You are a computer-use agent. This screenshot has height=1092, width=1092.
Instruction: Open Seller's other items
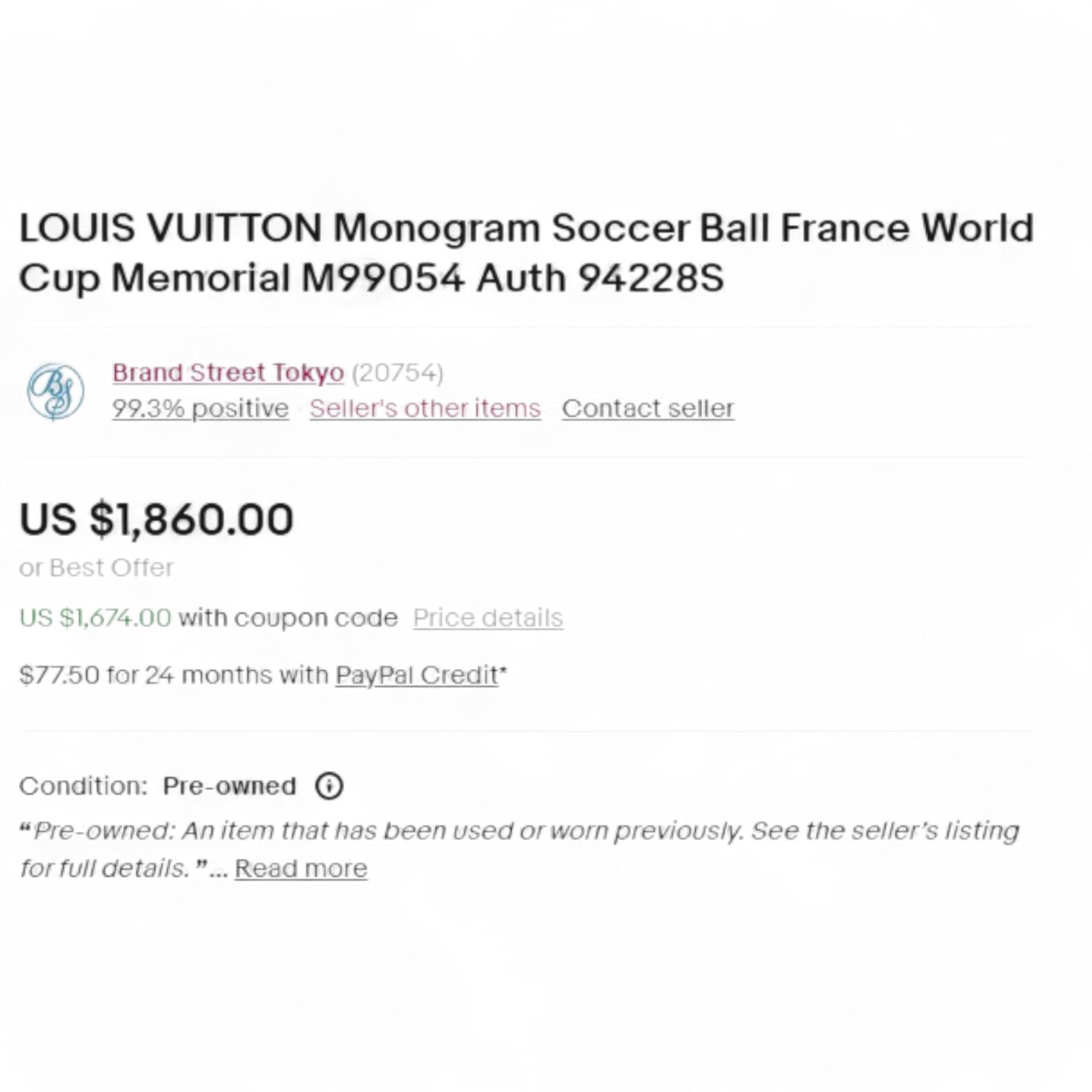click(x=425, y=408)
